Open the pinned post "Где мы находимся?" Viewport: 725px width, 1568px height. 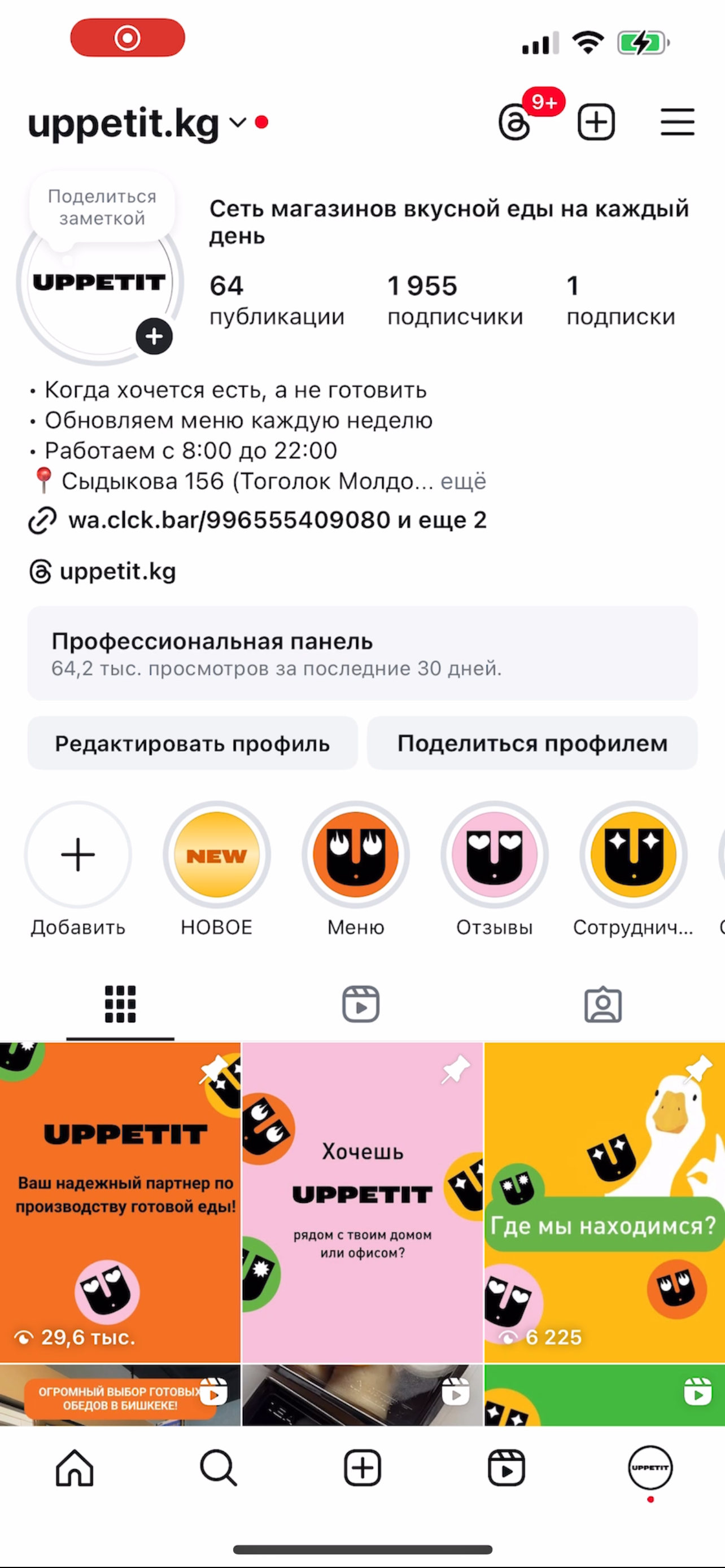(x=604, y=1202)
